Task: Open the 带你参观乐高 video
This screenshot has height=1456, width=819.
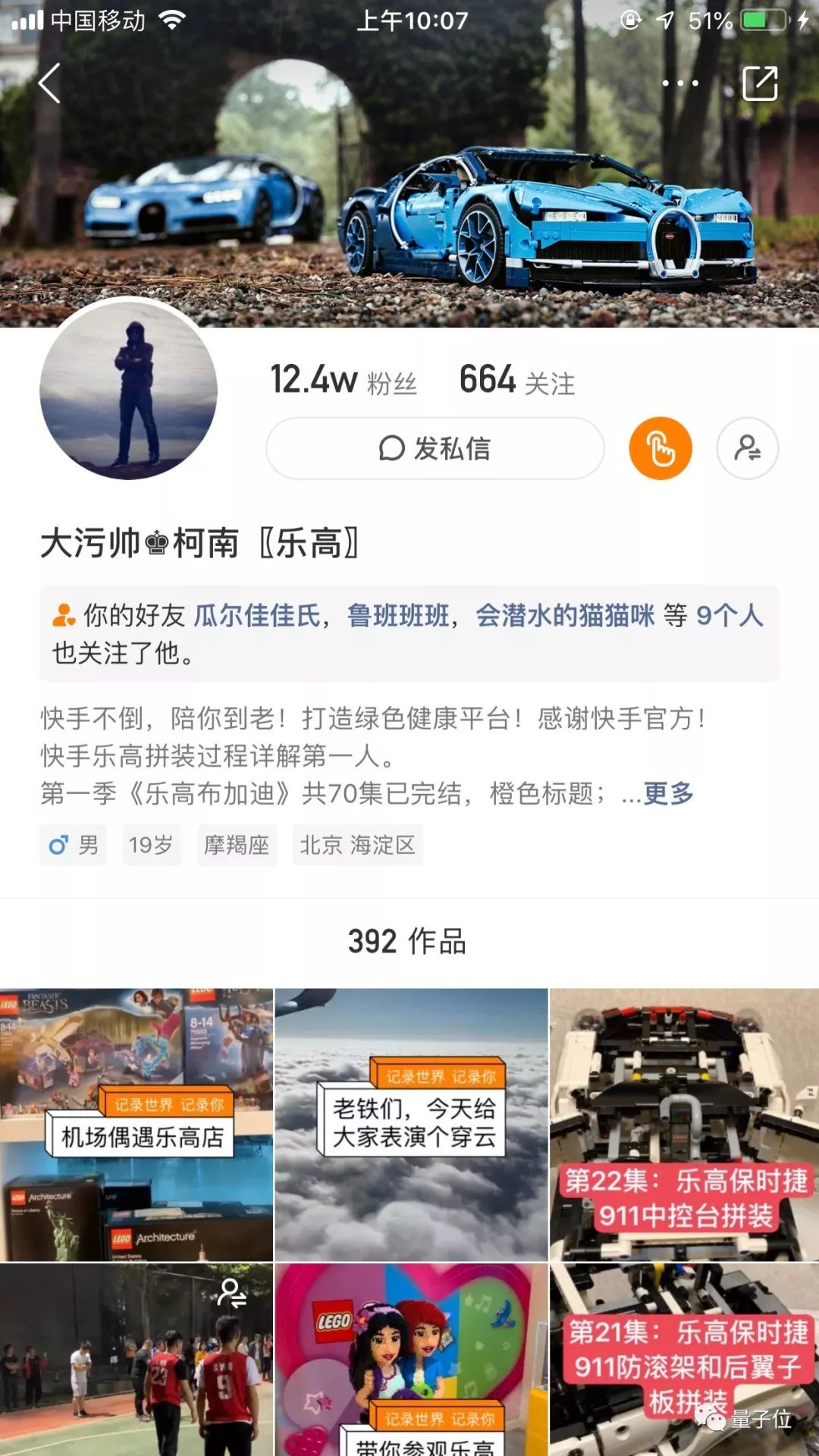Action: click(411, 1359)
